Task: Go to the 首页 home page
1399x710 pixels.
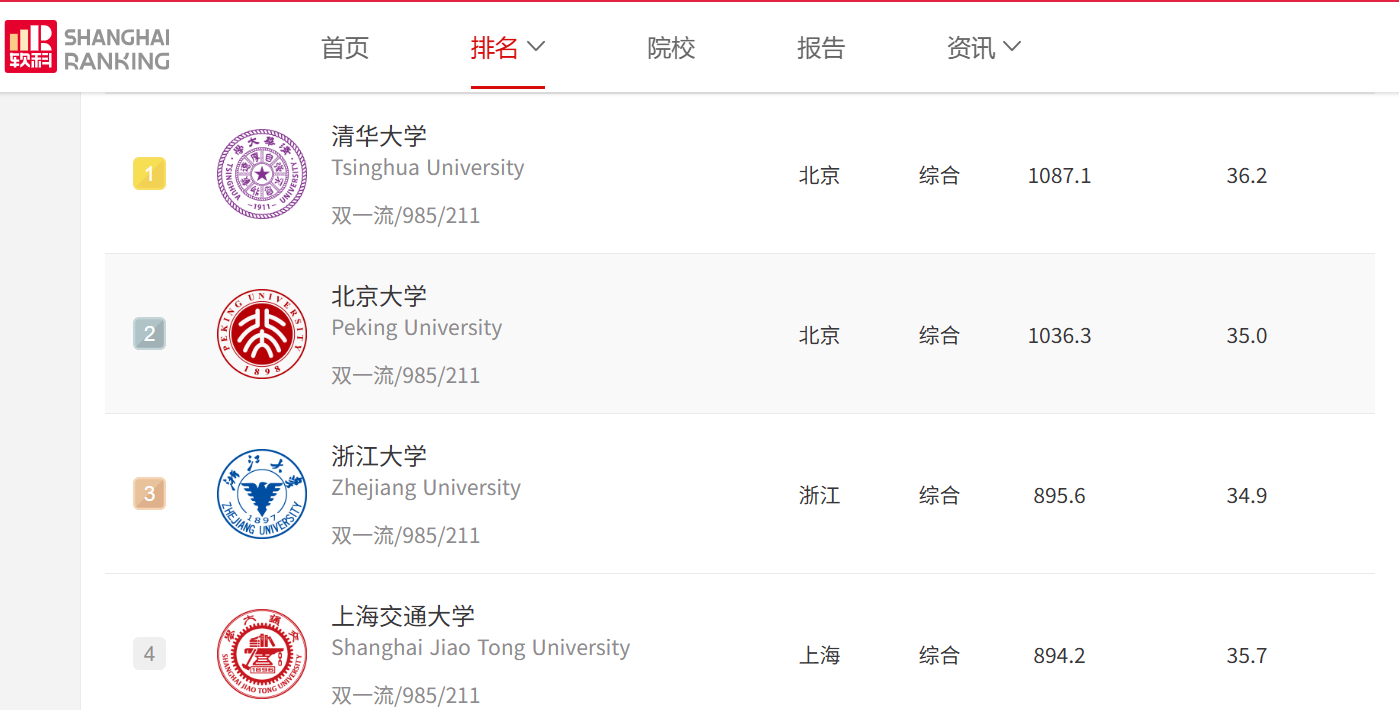Action: 345,48
